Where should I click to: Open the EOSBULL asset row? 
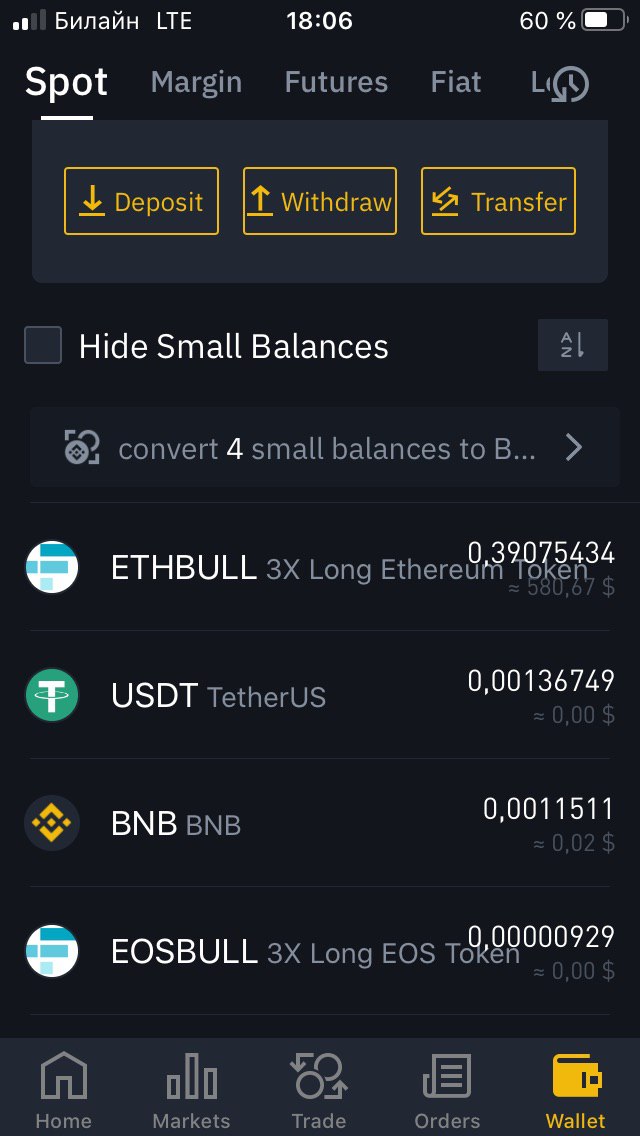point(320,951)
